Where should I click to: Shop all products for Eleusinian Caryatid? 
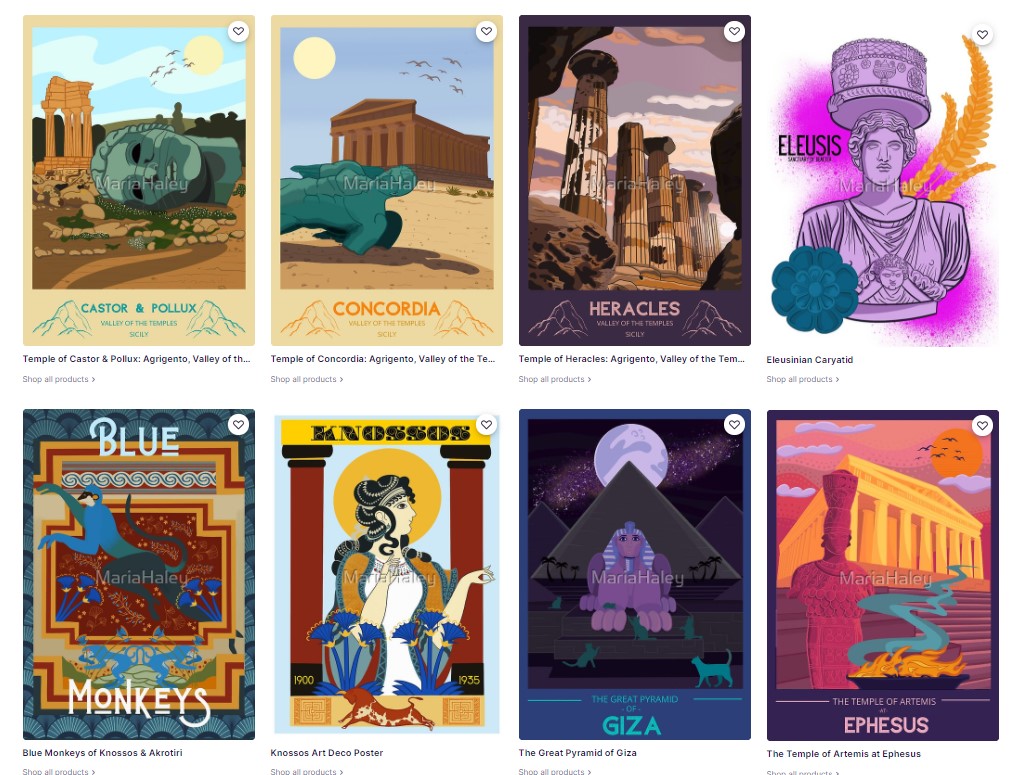tap(803, 379)
